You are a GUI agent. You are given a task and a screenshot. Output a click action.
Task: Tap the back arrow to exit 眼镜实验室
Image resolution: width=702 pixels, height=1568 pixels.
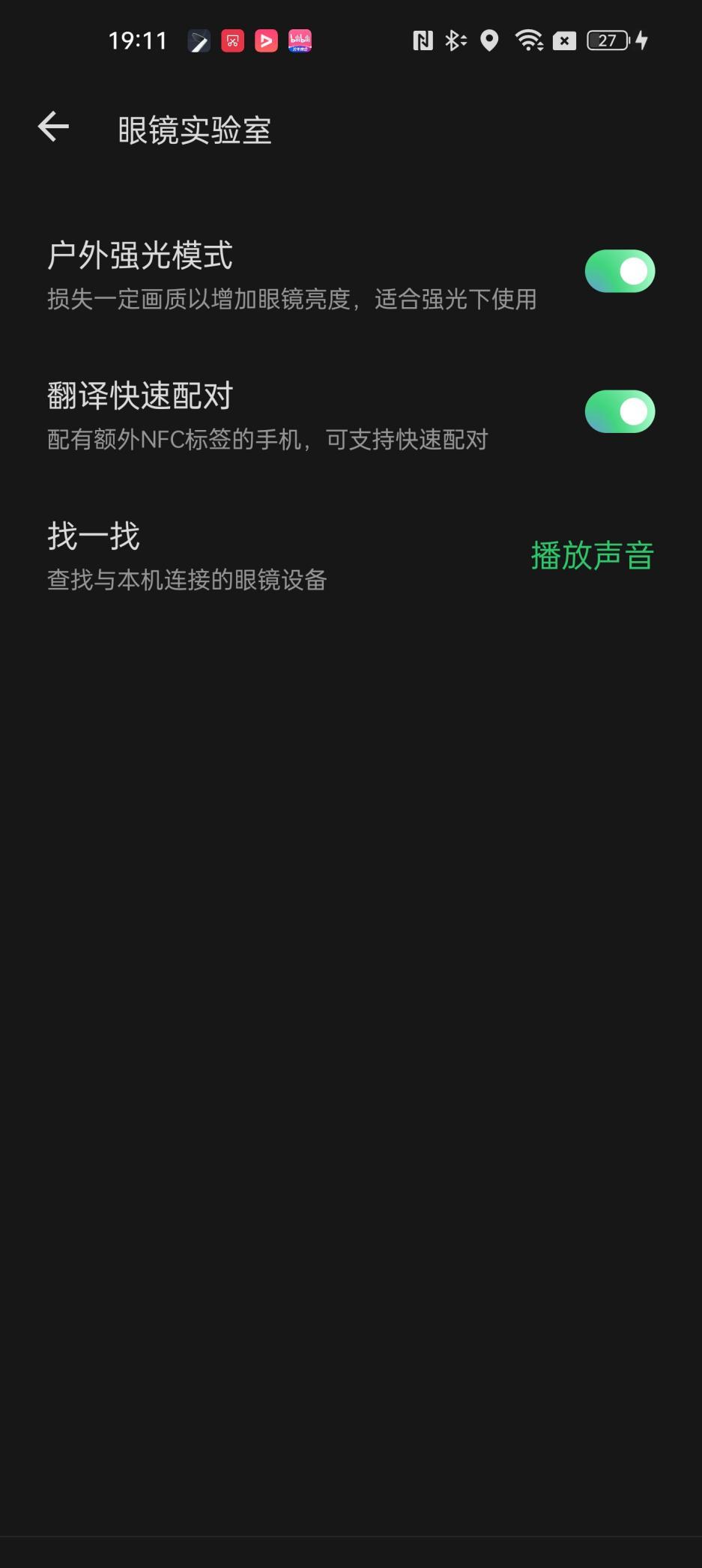click(52, 126)
